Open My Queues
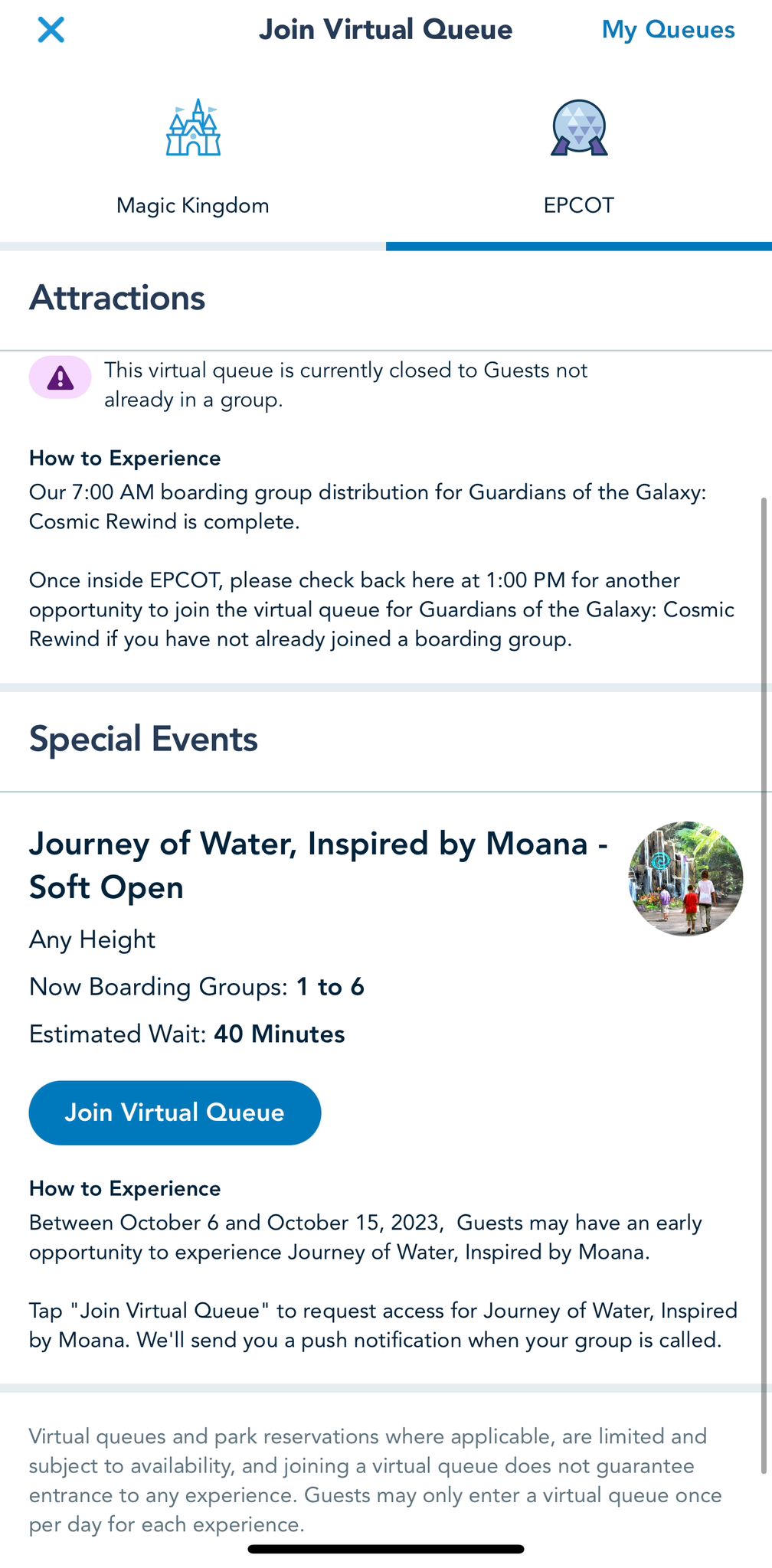 (668, 30)
